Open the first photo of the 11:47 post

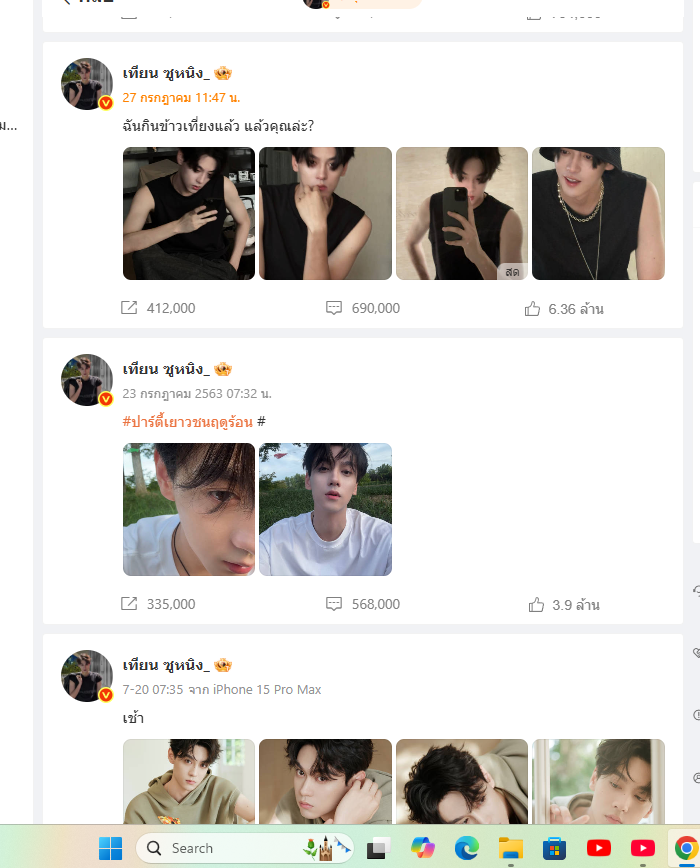click(188, 213)
